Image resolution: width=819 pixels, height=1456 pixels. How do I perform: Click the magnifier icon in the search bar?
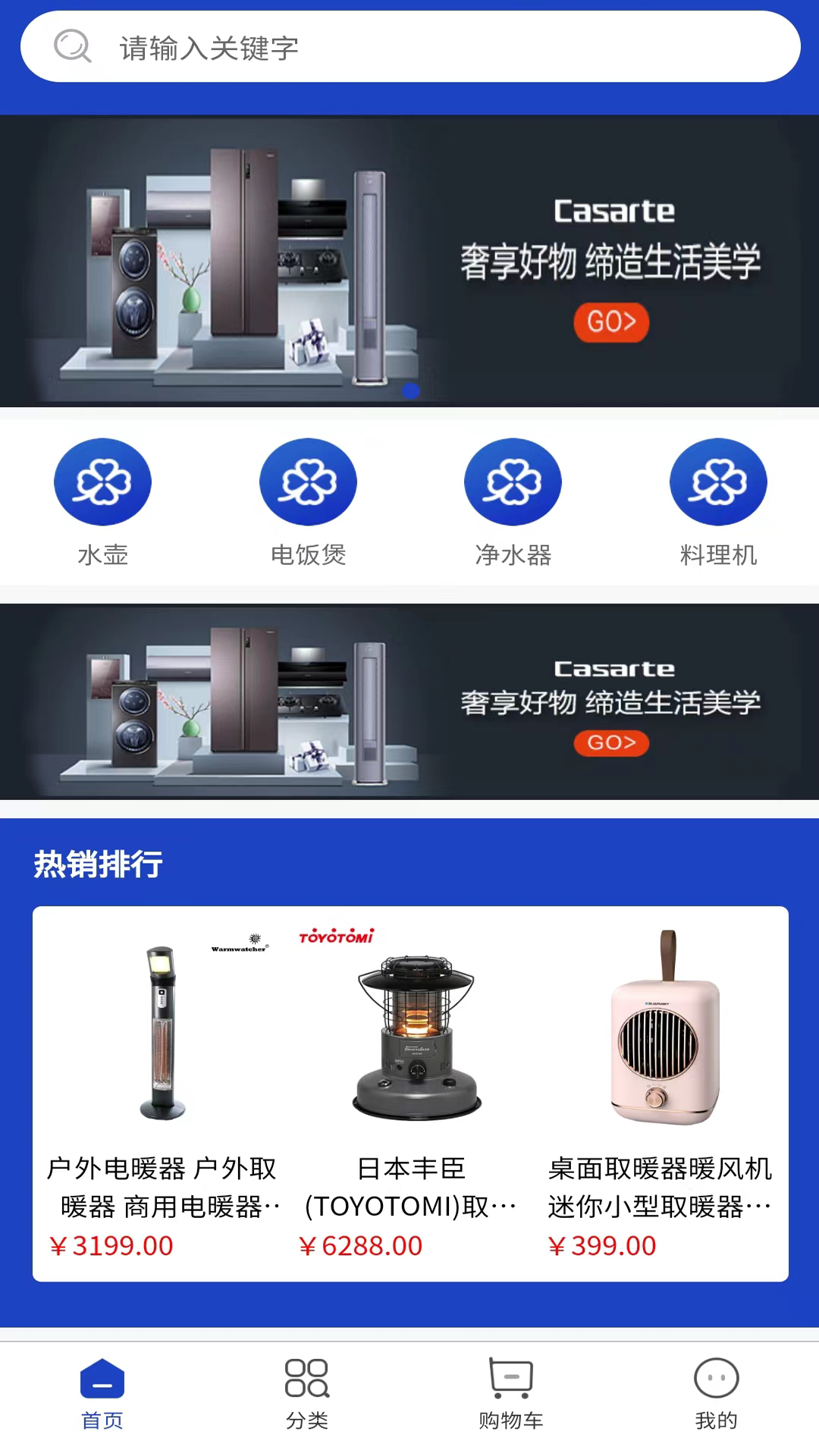click(x=73, y=47)
